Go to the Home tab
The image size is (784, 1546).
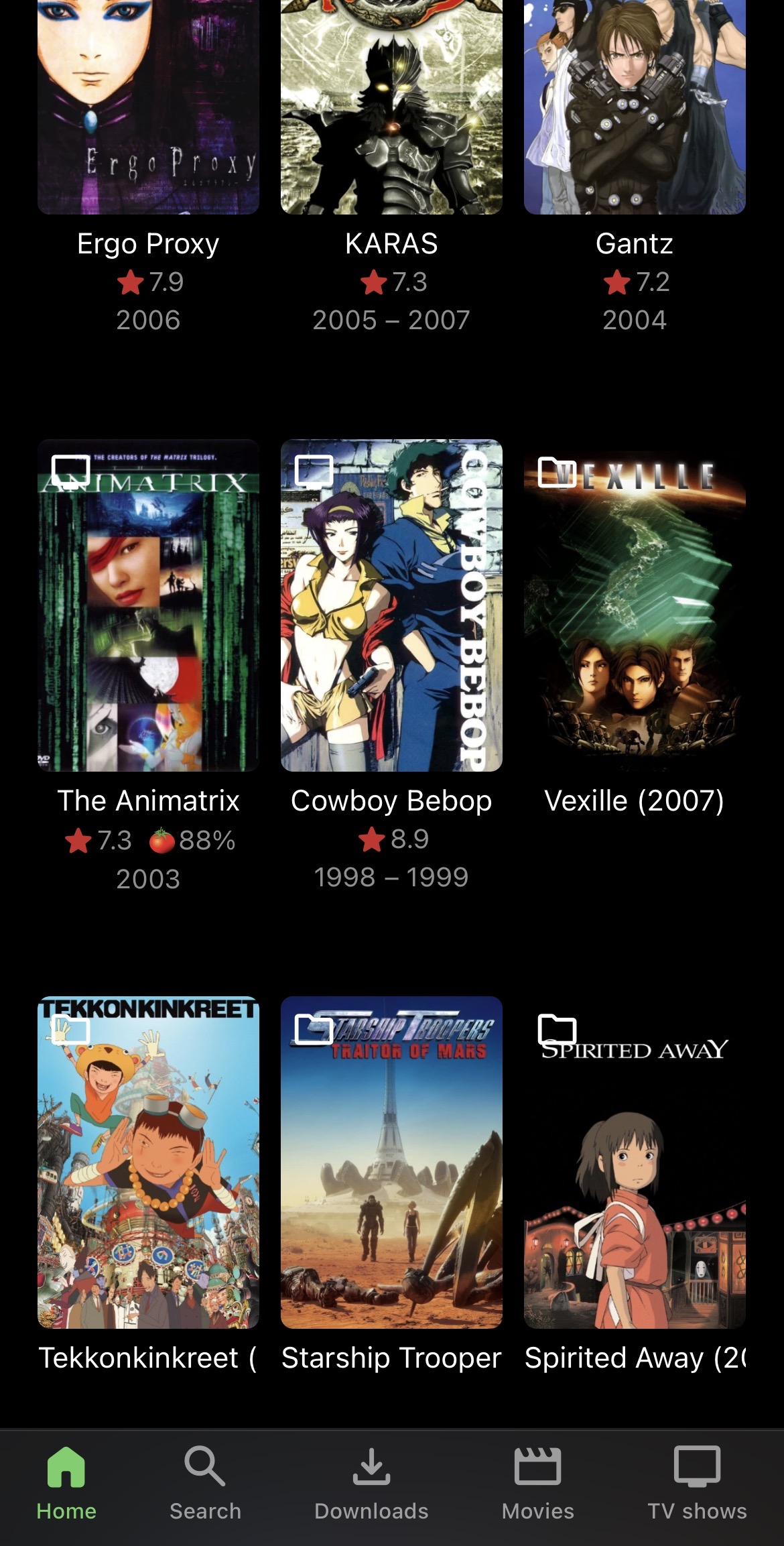[66, 1483]
